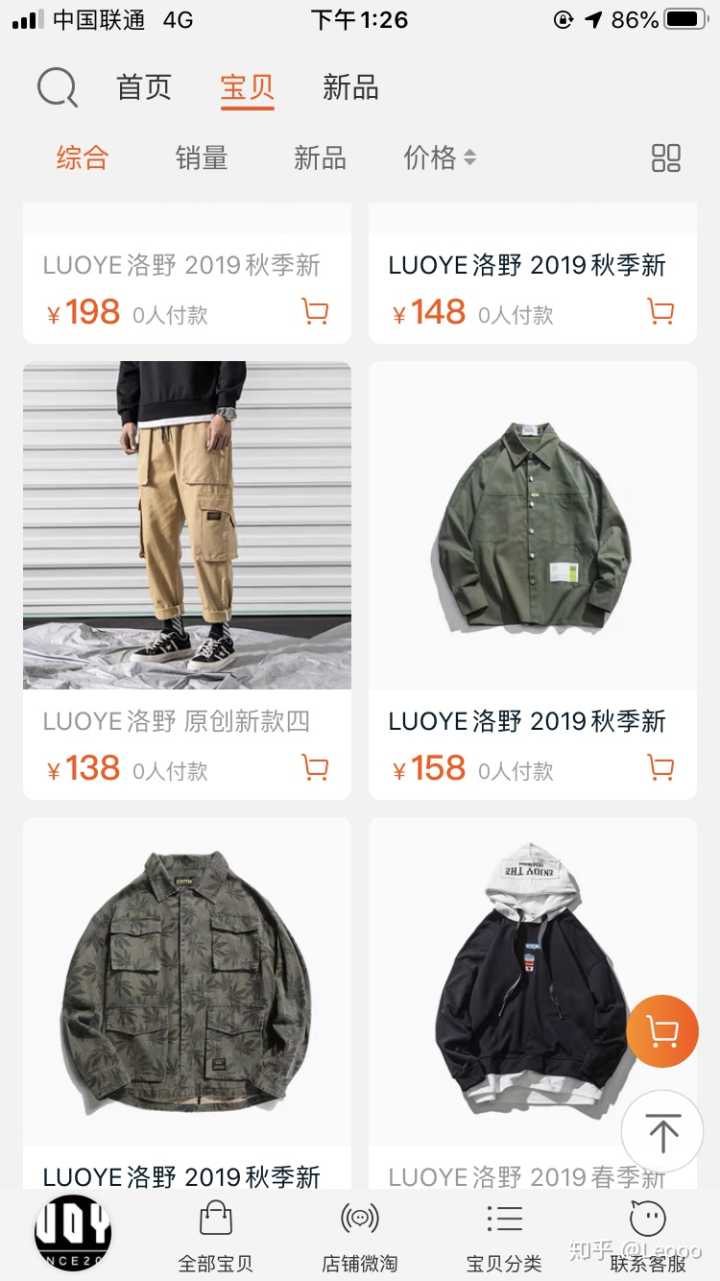Switch to the 首页 tab

tap(144, 88)
